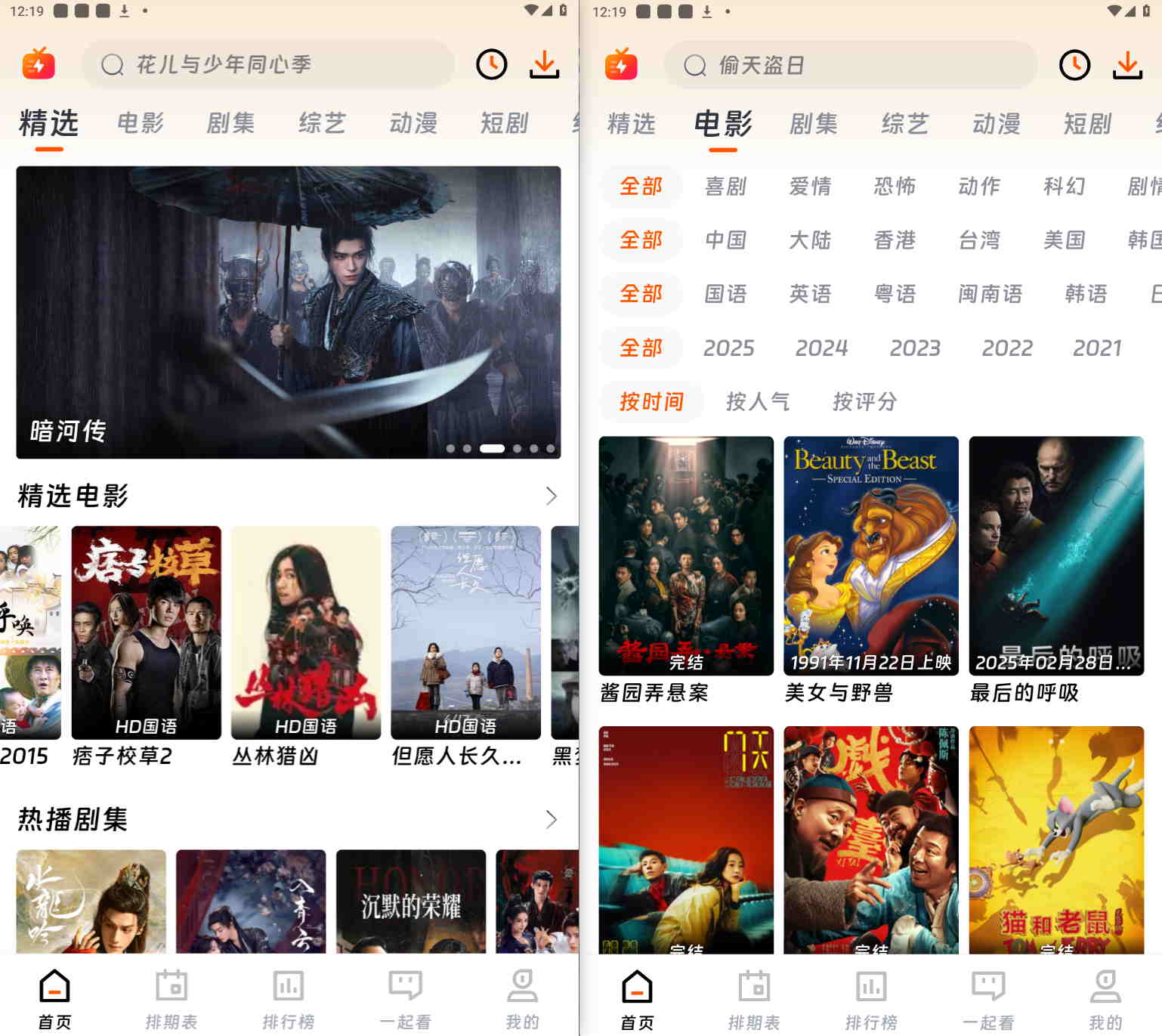Sort movies 按评分
1162x1036 pixels.
point(864,402)
